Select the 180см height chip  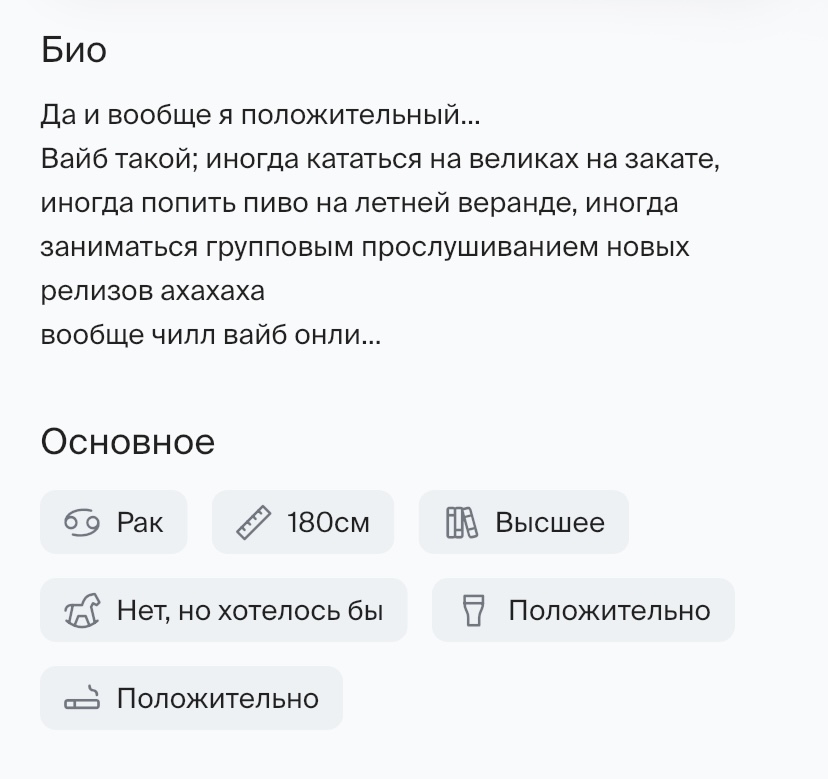coord(302,522)
